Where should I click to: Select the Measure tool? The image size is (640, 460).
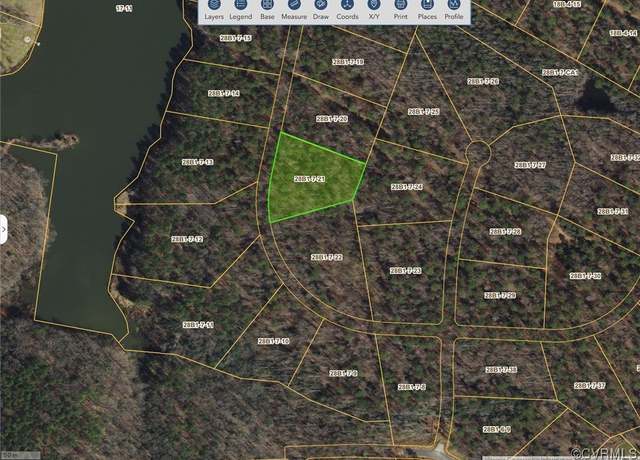294,10
